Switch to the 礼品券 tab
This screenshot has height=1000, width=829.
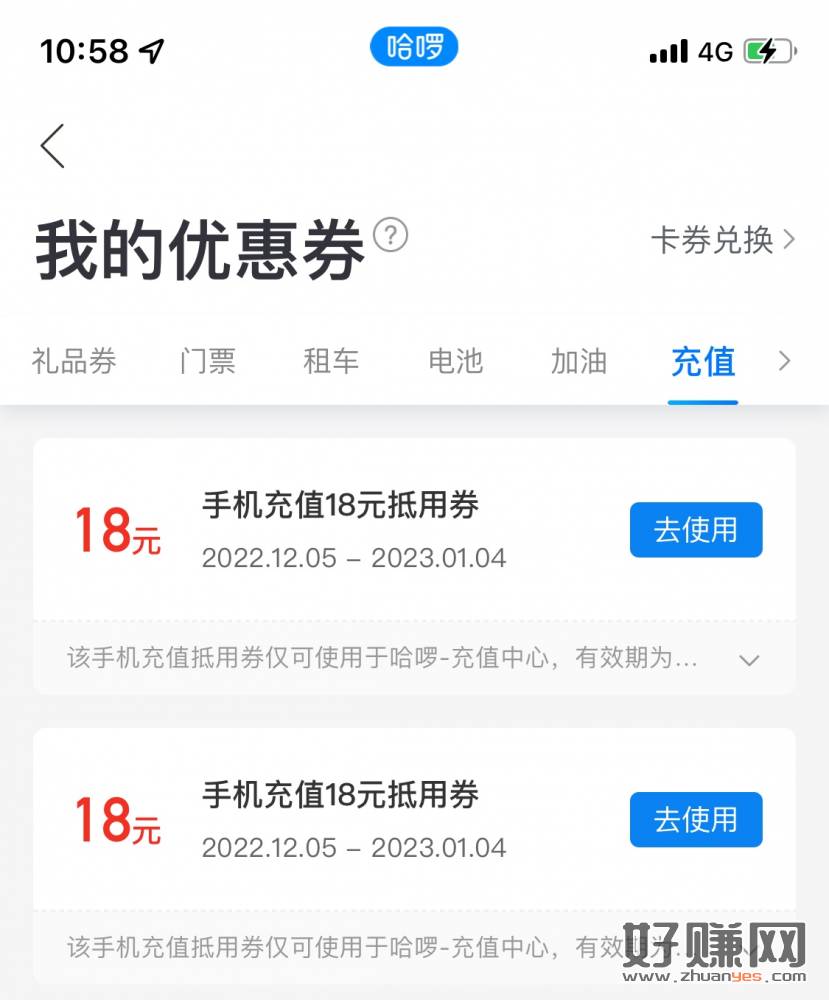74,361
